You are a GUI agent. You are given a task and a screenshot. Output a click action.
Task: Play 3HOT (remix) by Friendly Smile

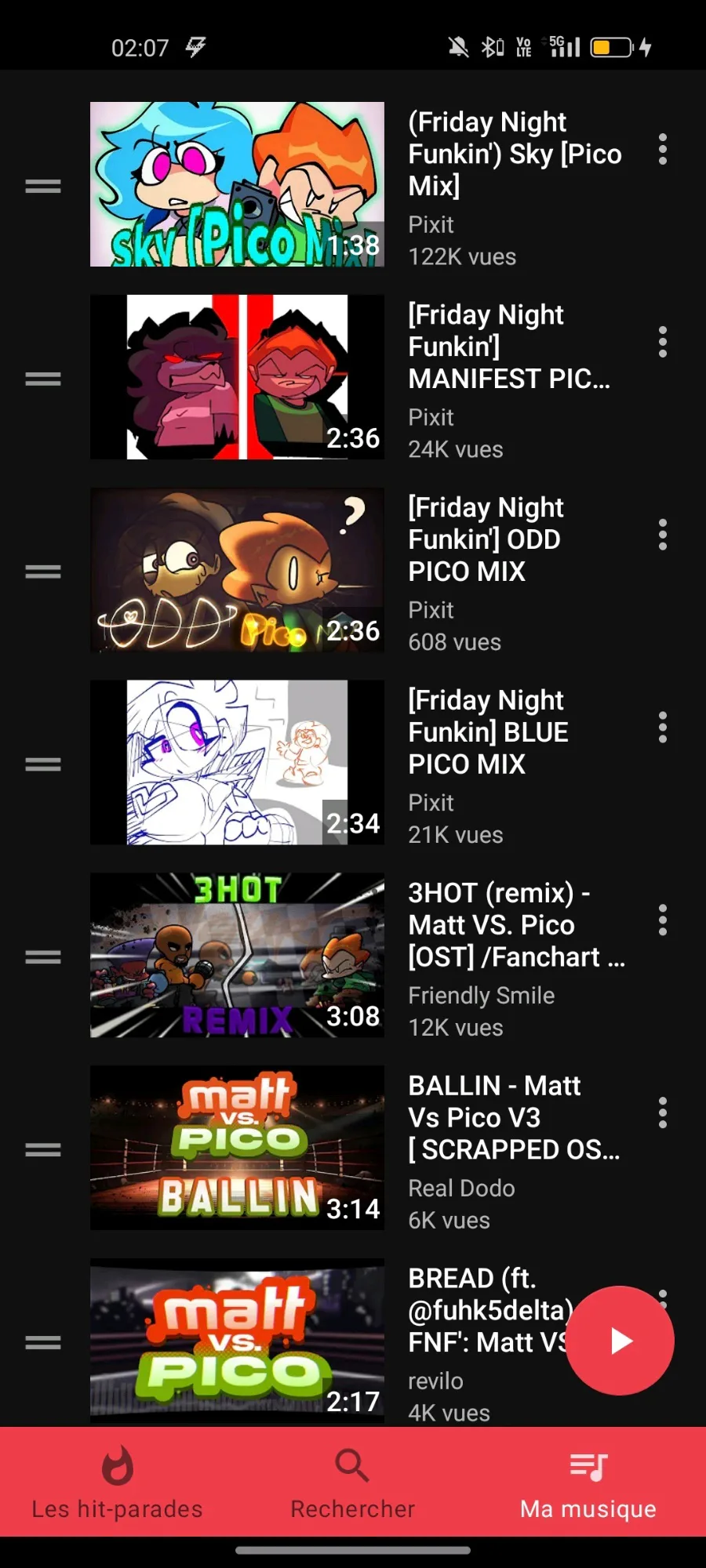[237, 956]
